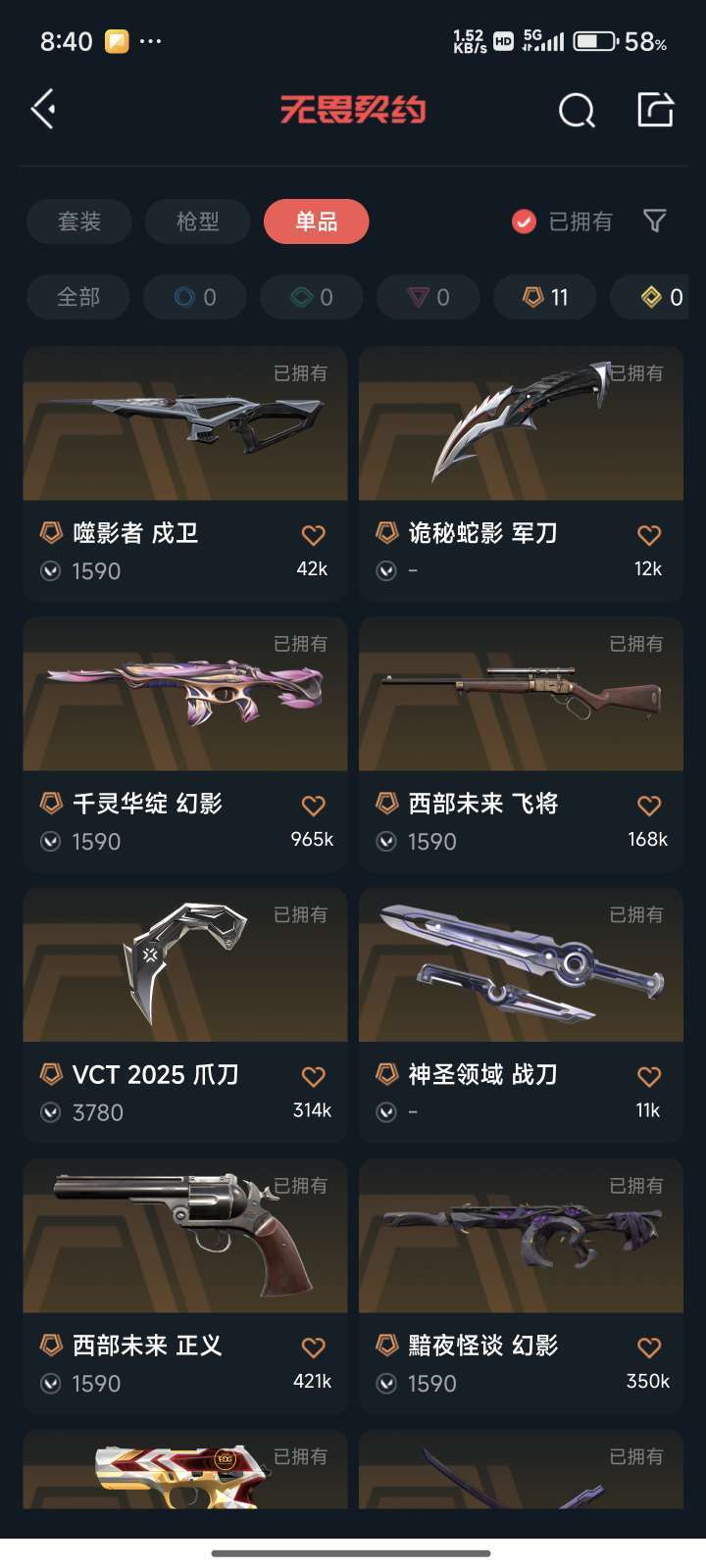The height and width of the screenshot is (1568, 706).
Task: Select the orange rarity chip showing 11
Action: coord(545,297)
